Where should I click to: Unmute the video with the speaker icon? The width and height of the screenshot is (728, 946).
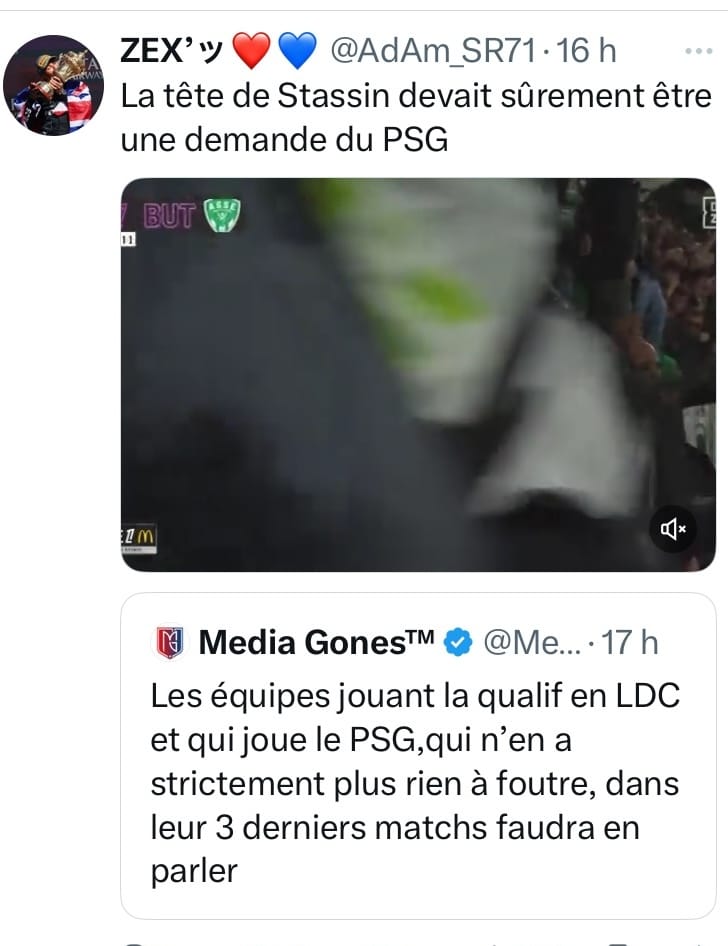pyautogui.click(x=674, y=527)
